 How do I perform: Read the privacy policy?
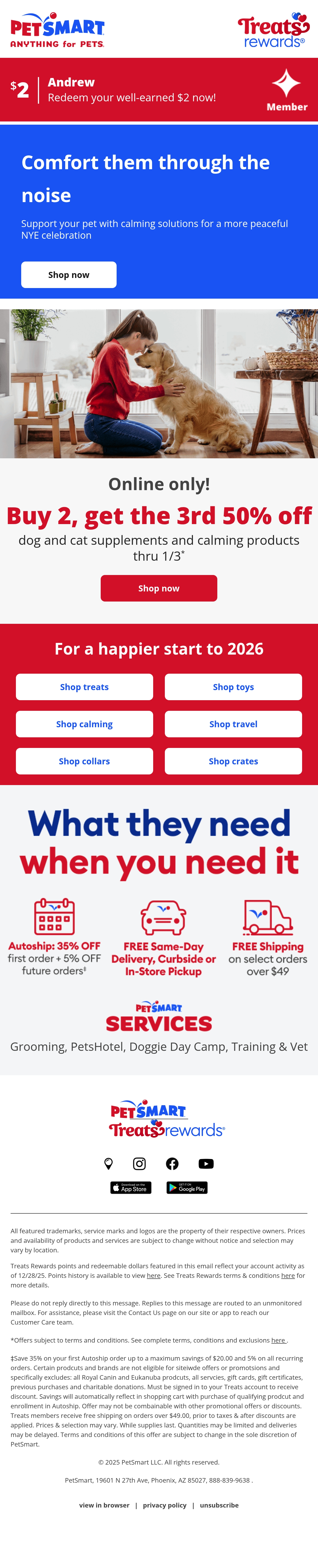click(x=165, y=1505)
